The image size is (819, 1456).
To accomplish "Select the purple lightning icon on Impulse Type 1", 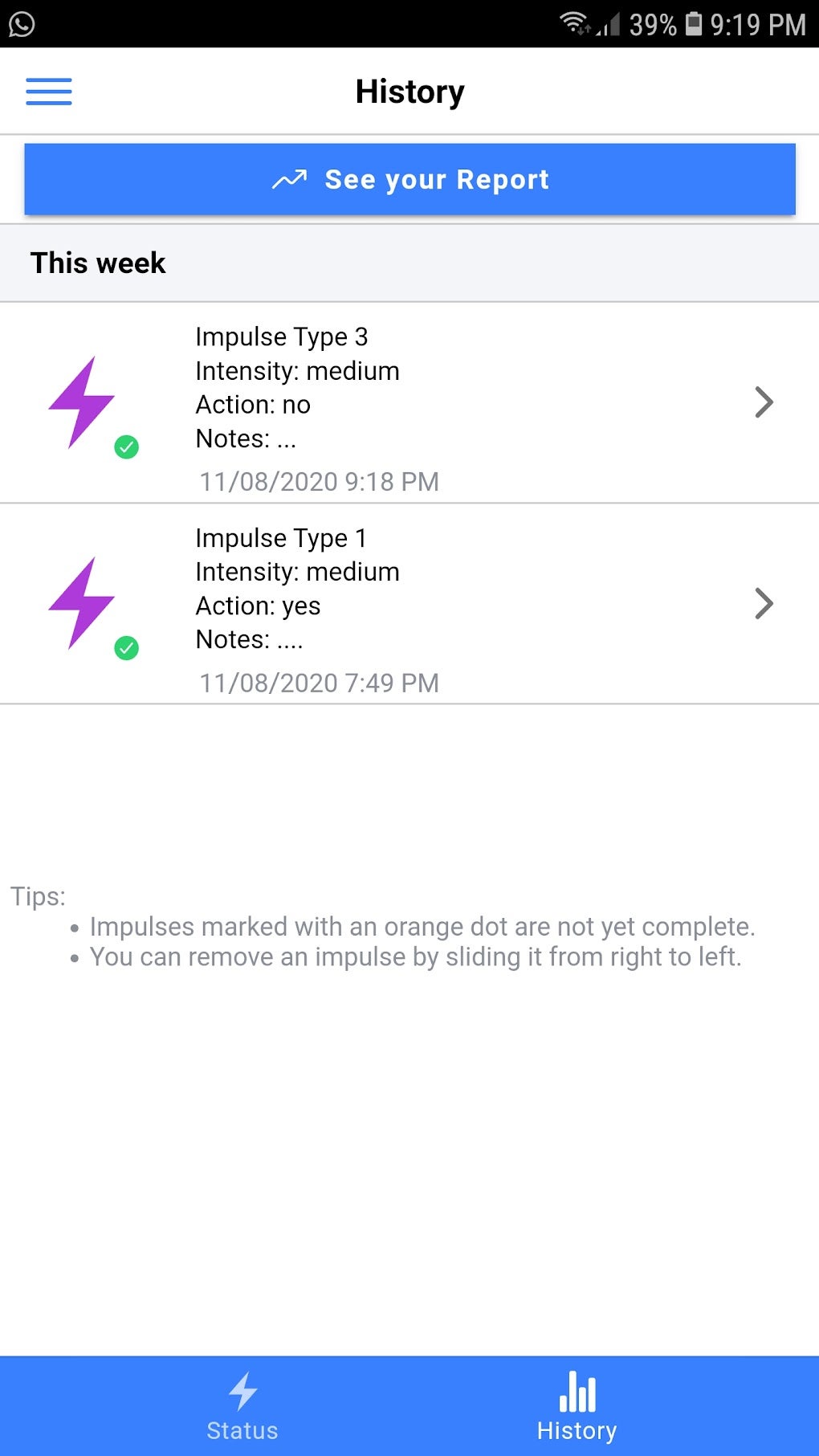I will pos(82,602).
